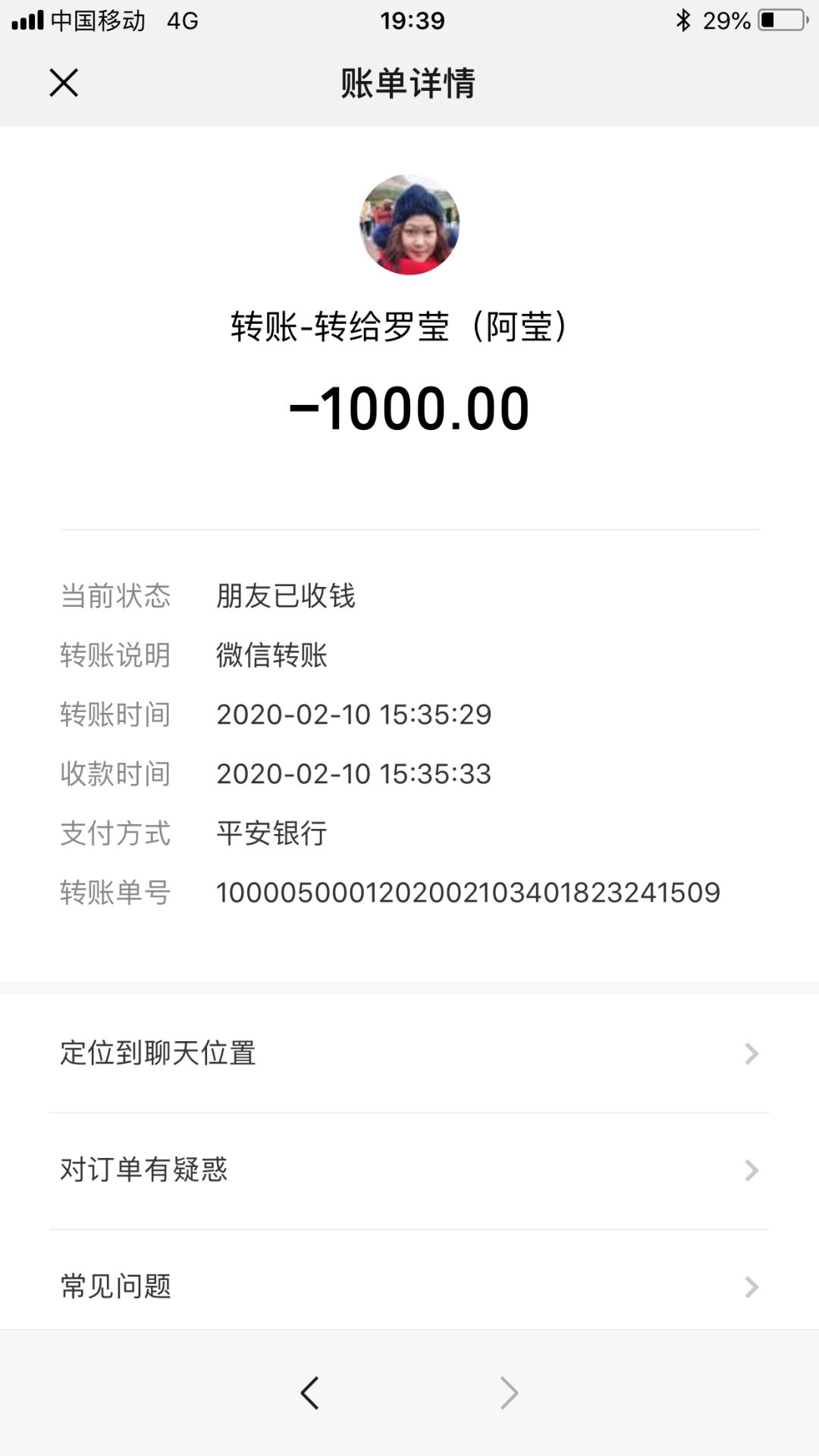Go back using the bottom back arrow

309,1393
